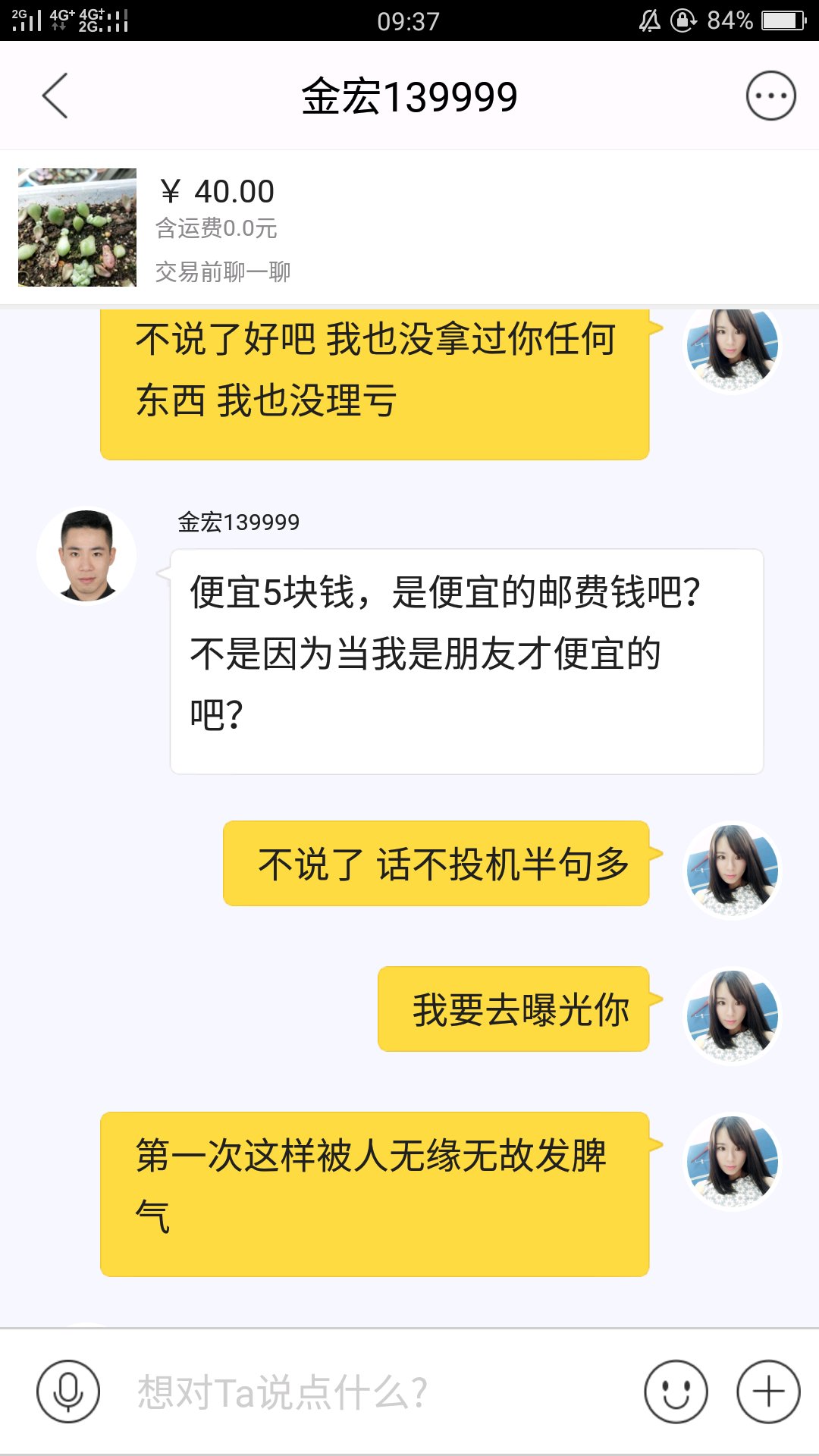Open the plus attachment menu
The image size is (819, 1456).
[x=768, y=1392]
